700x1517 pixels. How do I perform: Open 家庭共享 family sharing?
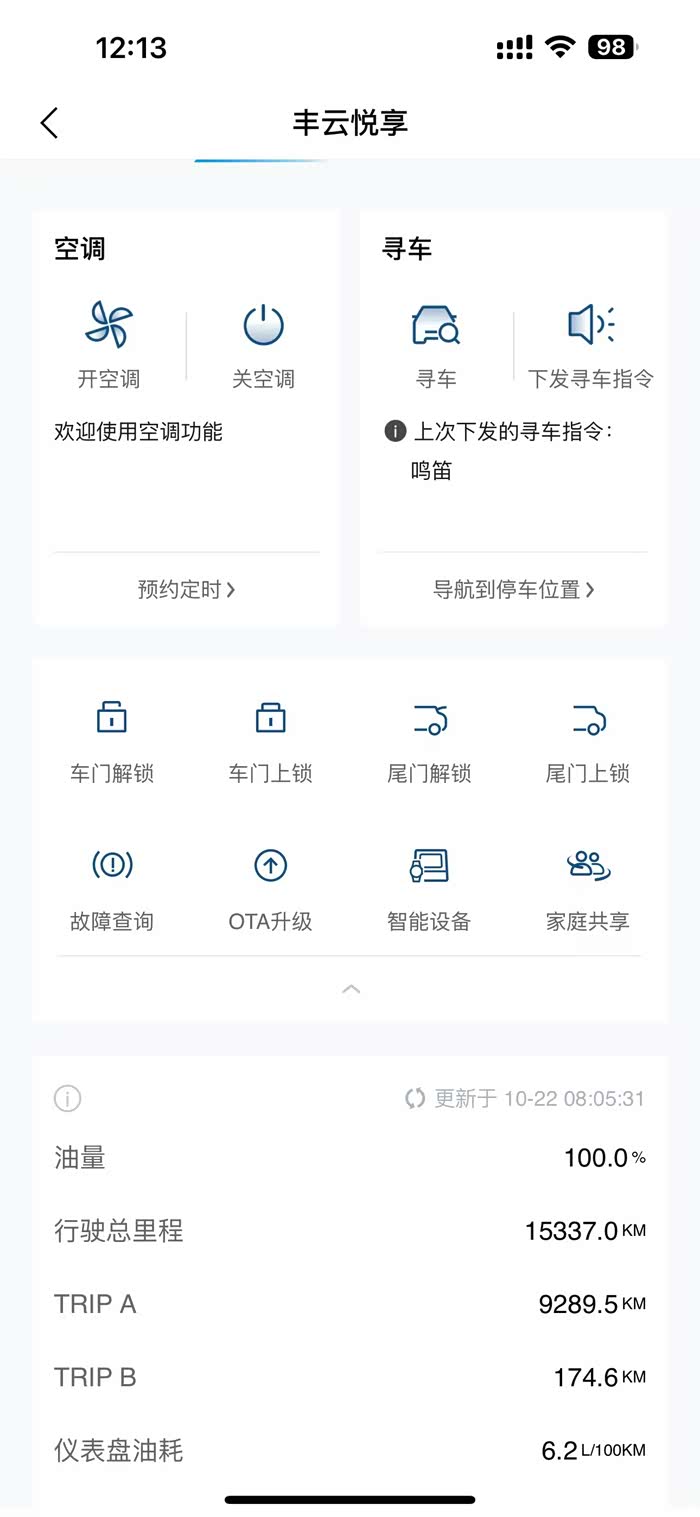coord(588,889)
